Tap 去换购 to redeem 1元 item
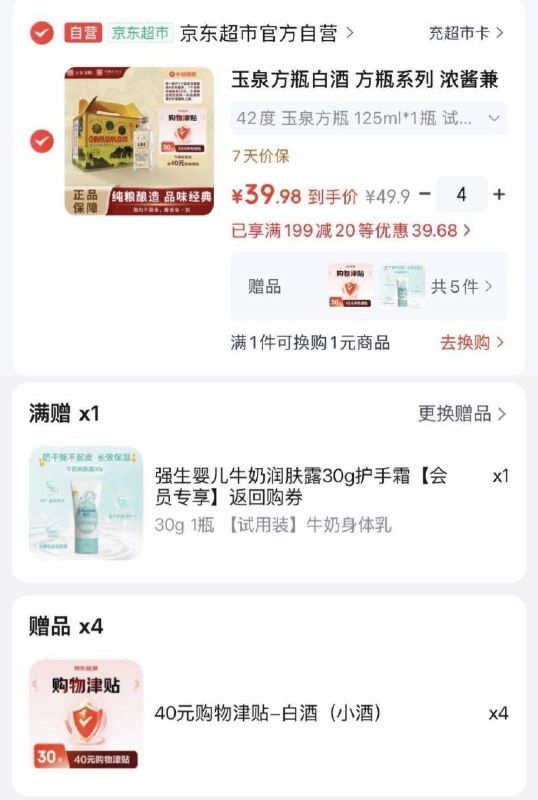Screen dimensions: 538x800 coord(472,342)
